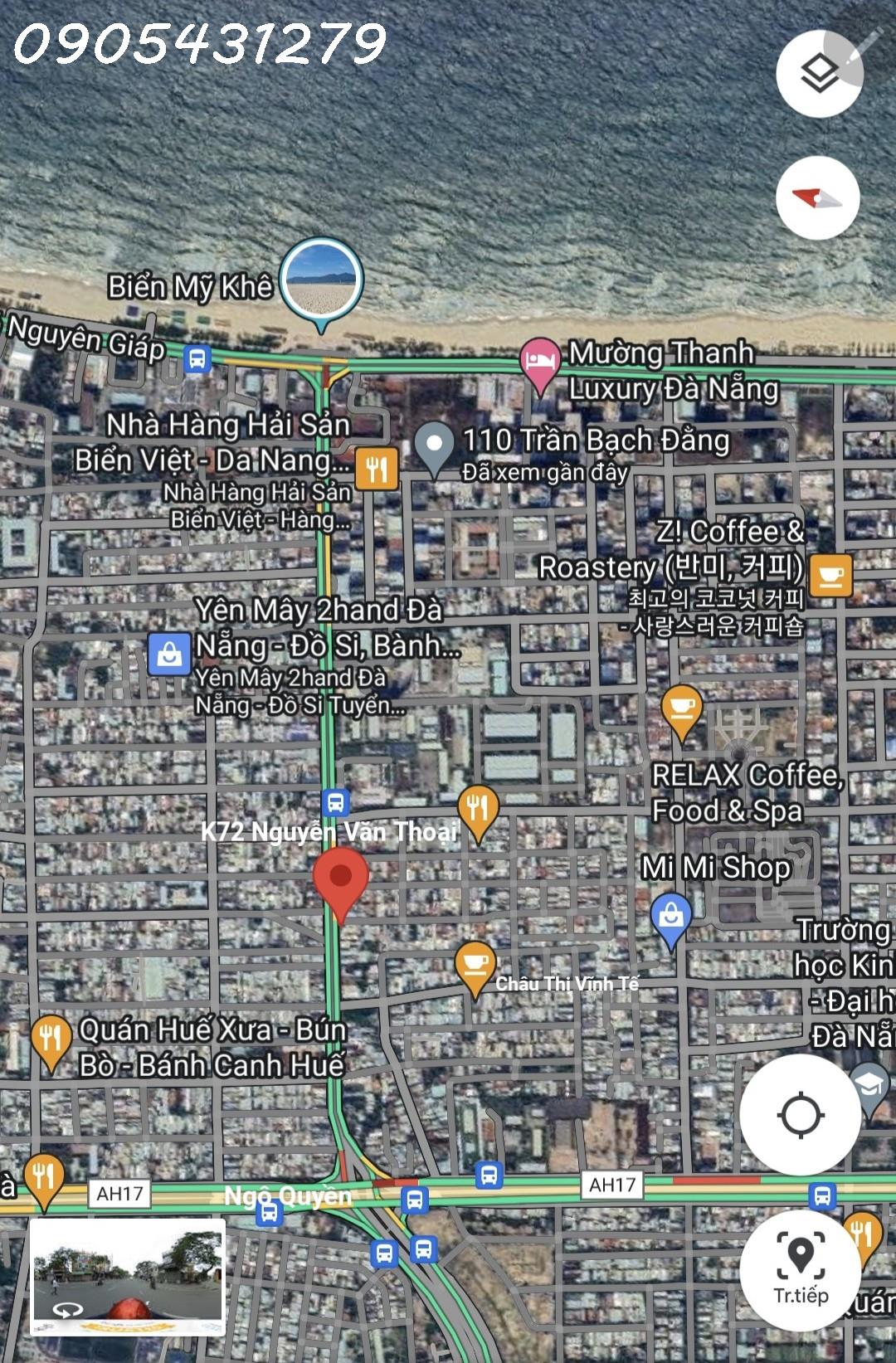Open Nhà Hàng Hải Sản Biển Việt marker
Image resolution: width=896 pixels, height=1363 pixels.
377,470
